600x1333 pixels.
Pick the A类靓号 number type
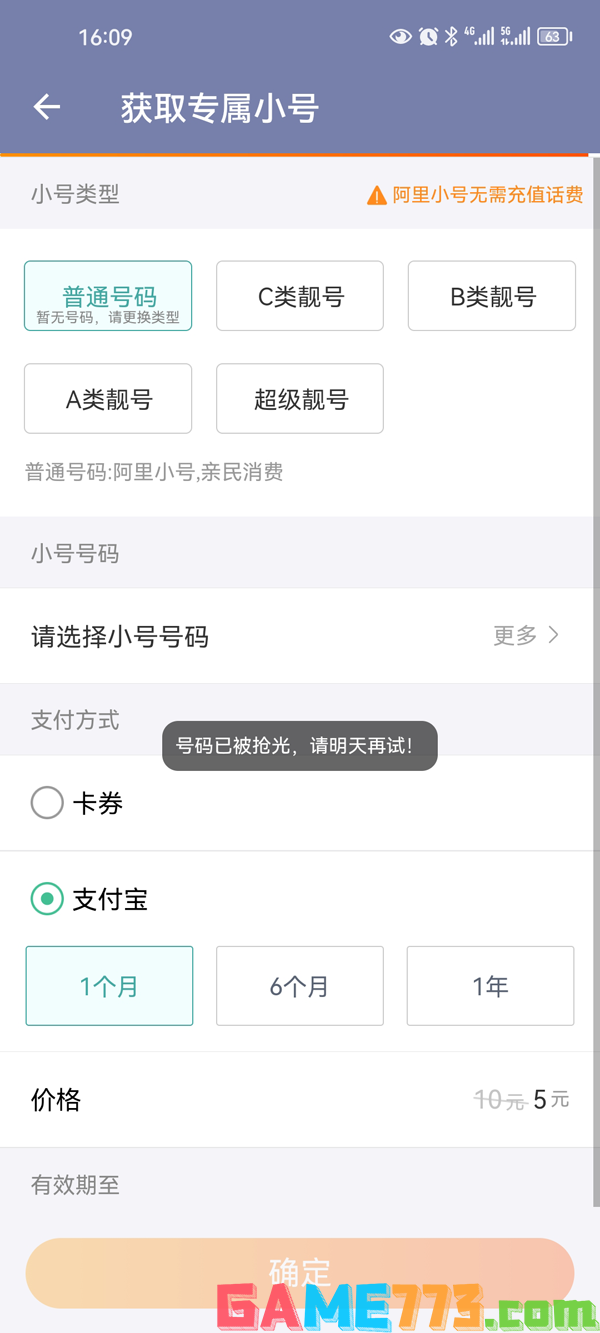[108, 399]
